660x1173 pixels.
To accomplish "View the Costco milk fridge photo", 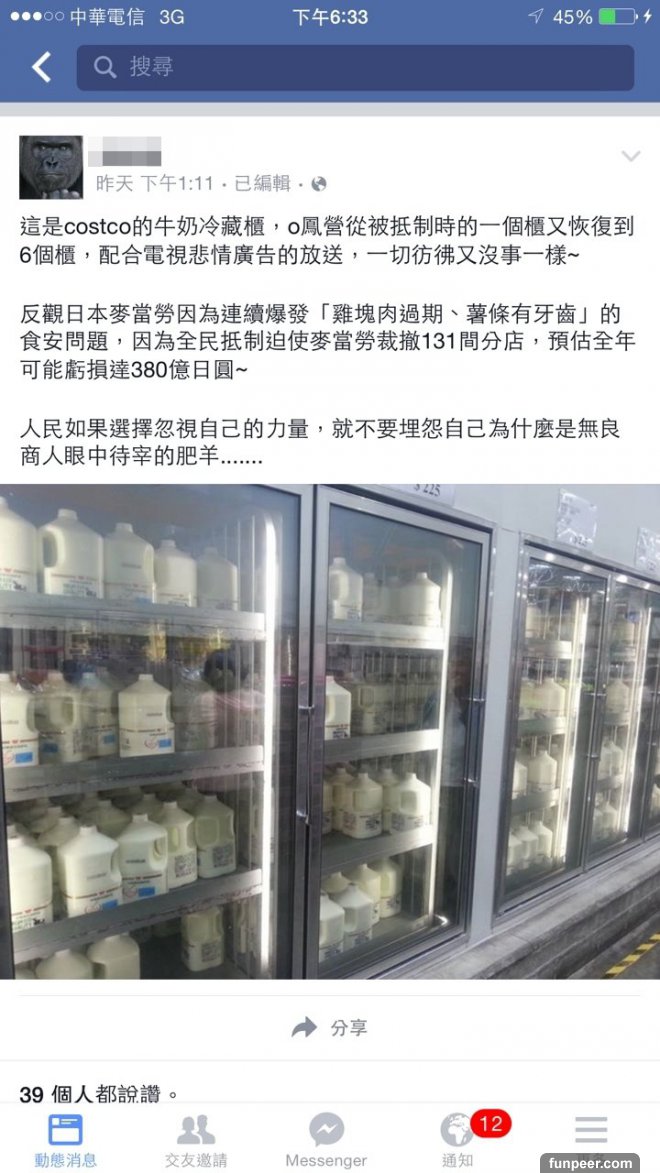I will click(330, 731).
